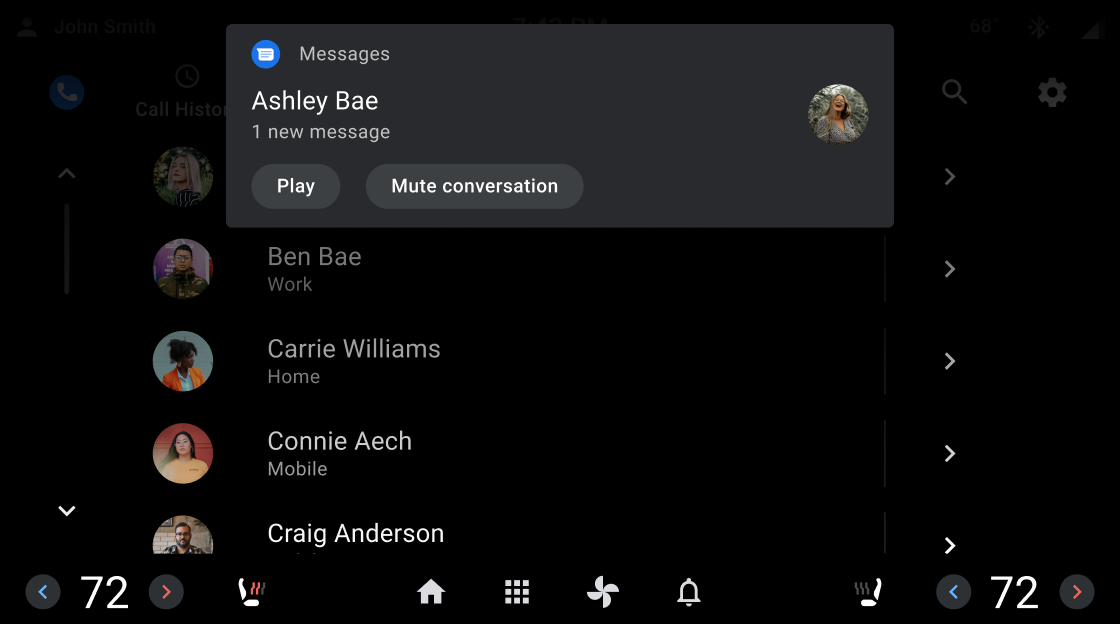The image size is (1120, 624).
Task: Search contacts with the magnifier icon
Action: (955, 93)
